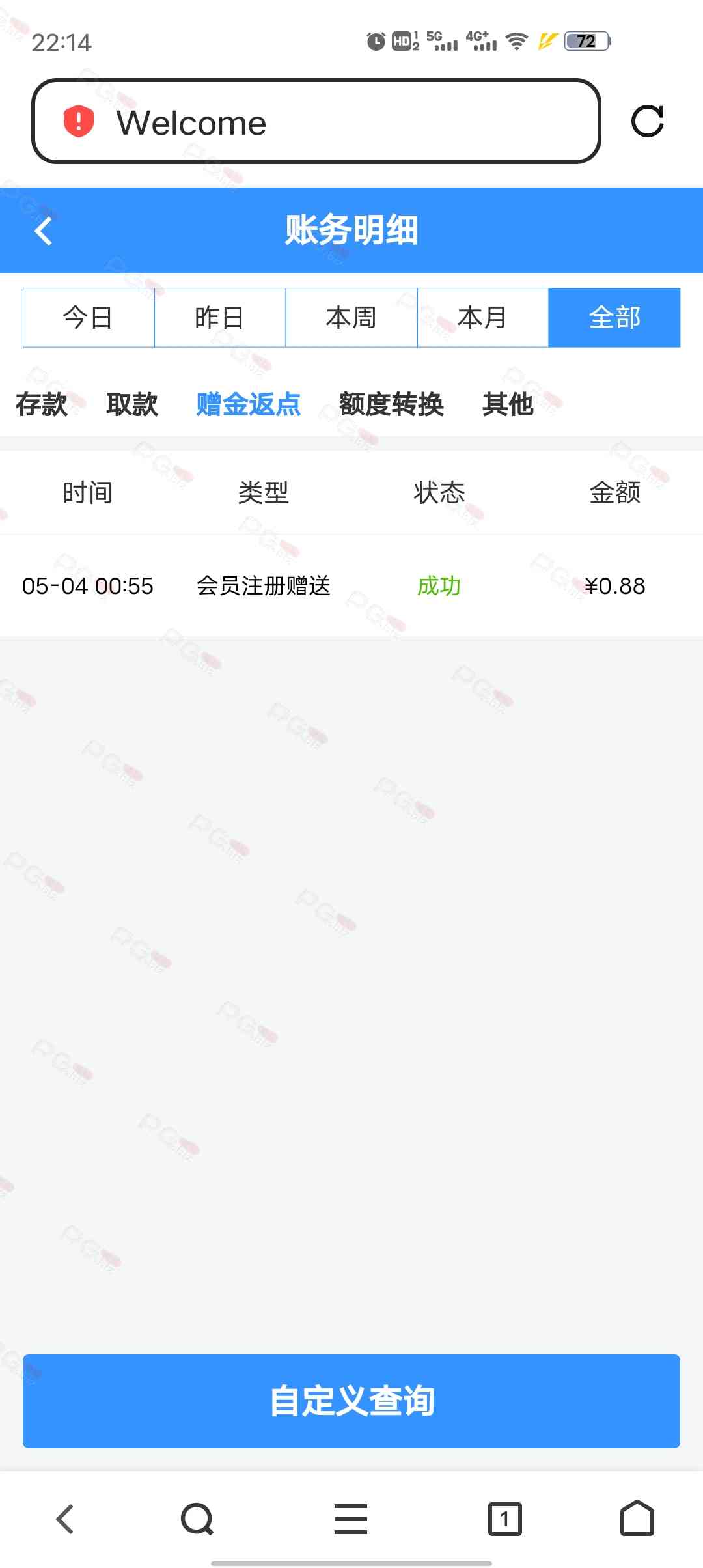The width and height of the screenshot is (703, 1568).
Task: Show open browser tabs
Action: 504,1519
